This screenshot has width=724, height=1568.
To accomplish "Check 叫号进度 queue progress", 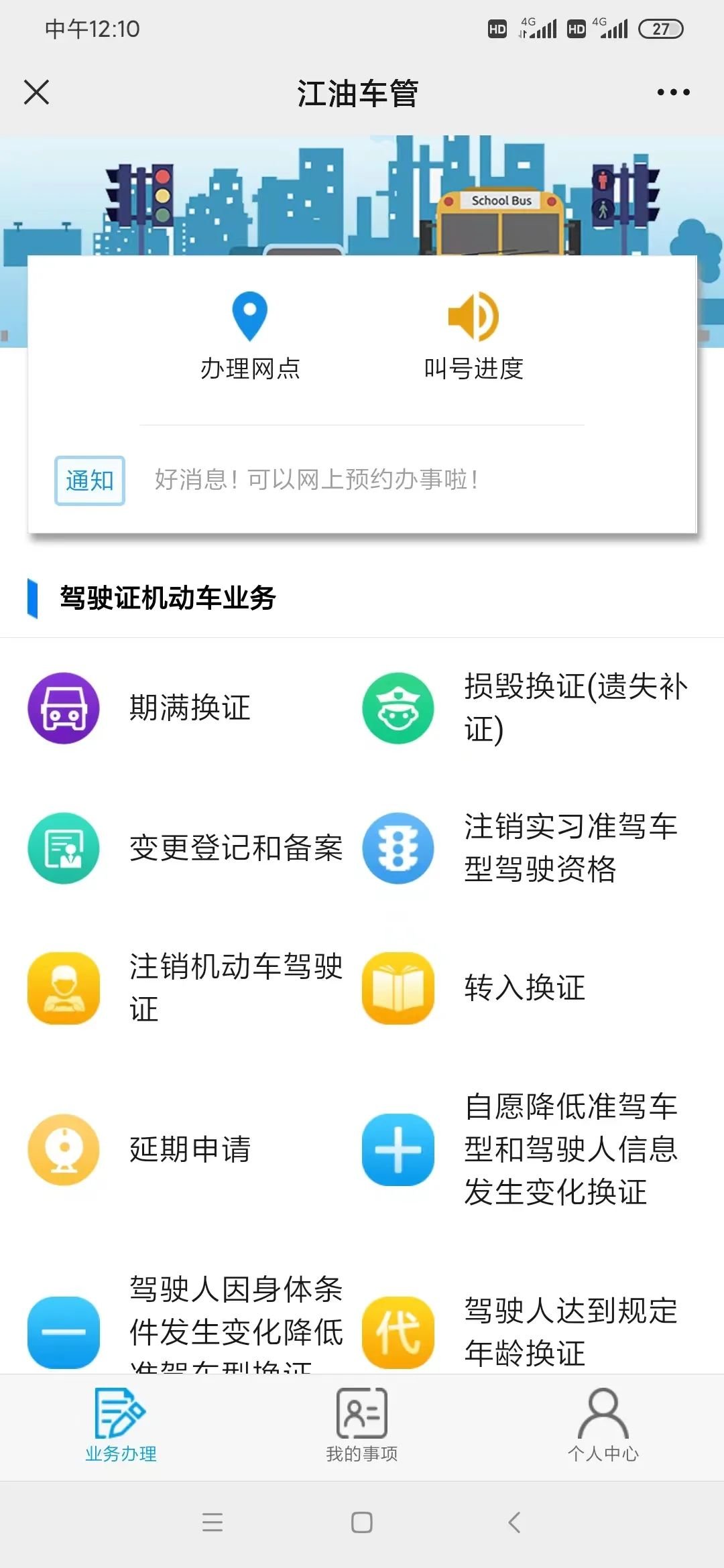I will (x=473, y=336).
